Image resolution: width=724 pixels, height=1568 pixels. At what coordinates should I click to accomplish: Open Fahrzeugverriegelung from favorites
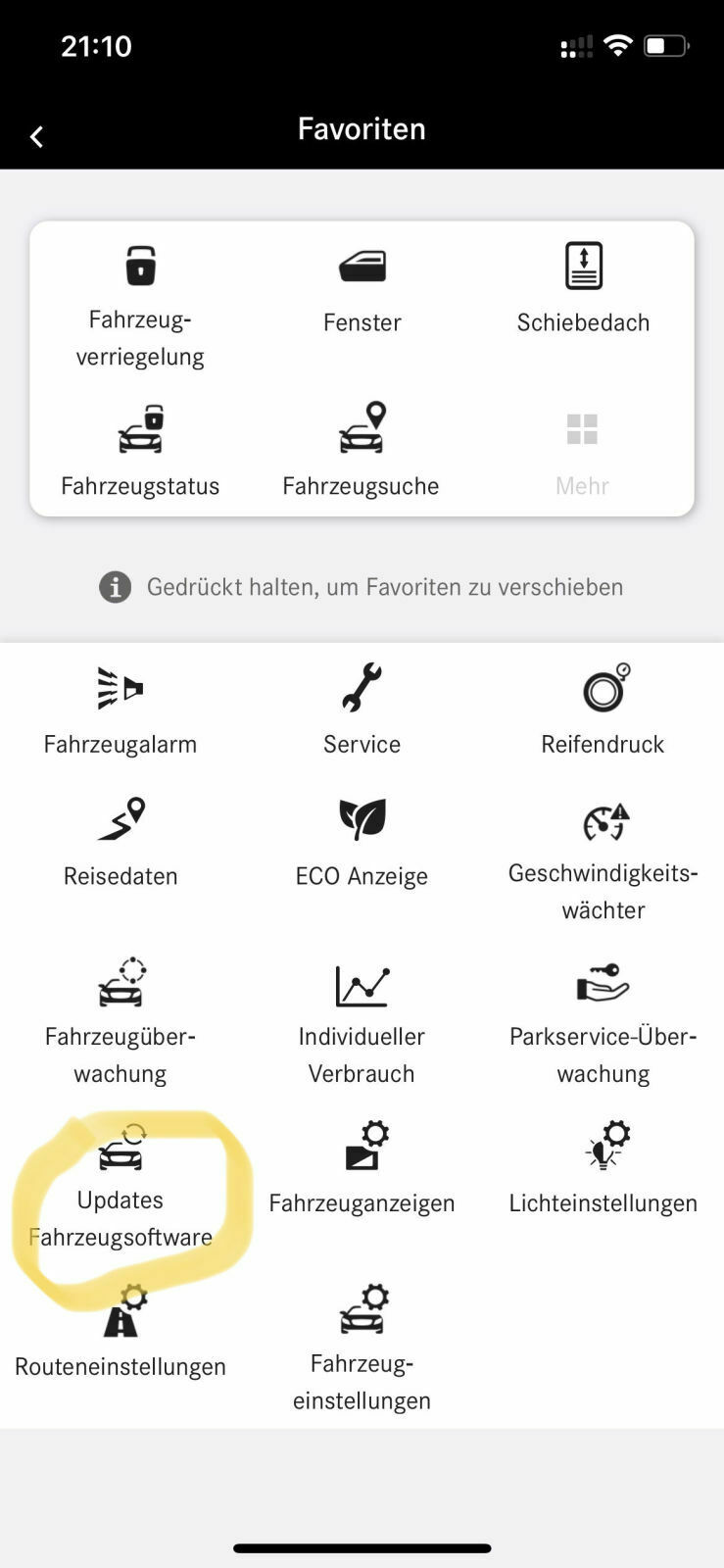pos(140,294)
